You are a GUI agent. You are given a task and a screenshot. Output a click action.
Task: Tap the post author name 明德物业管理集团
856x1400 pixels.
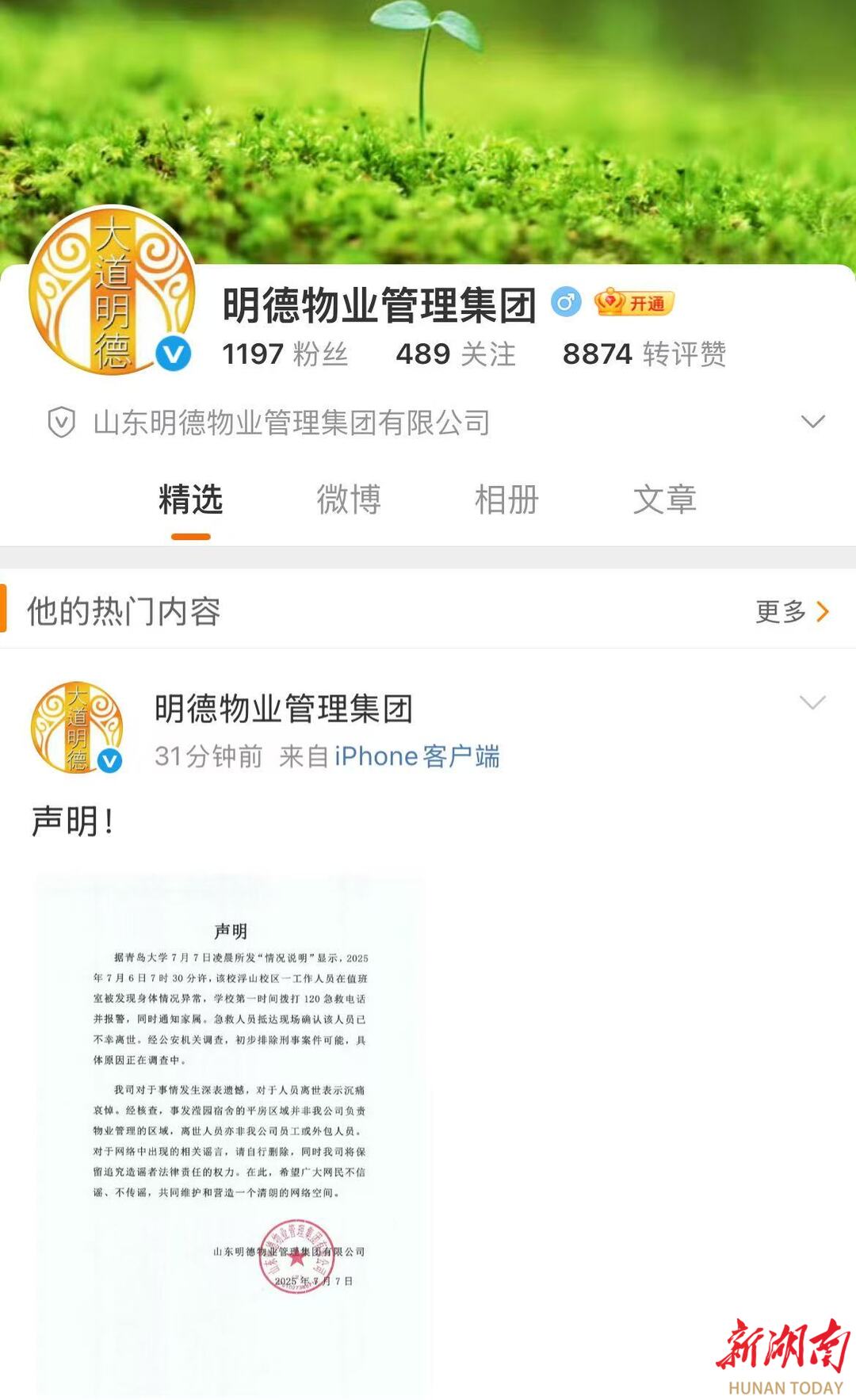point(283,709)
